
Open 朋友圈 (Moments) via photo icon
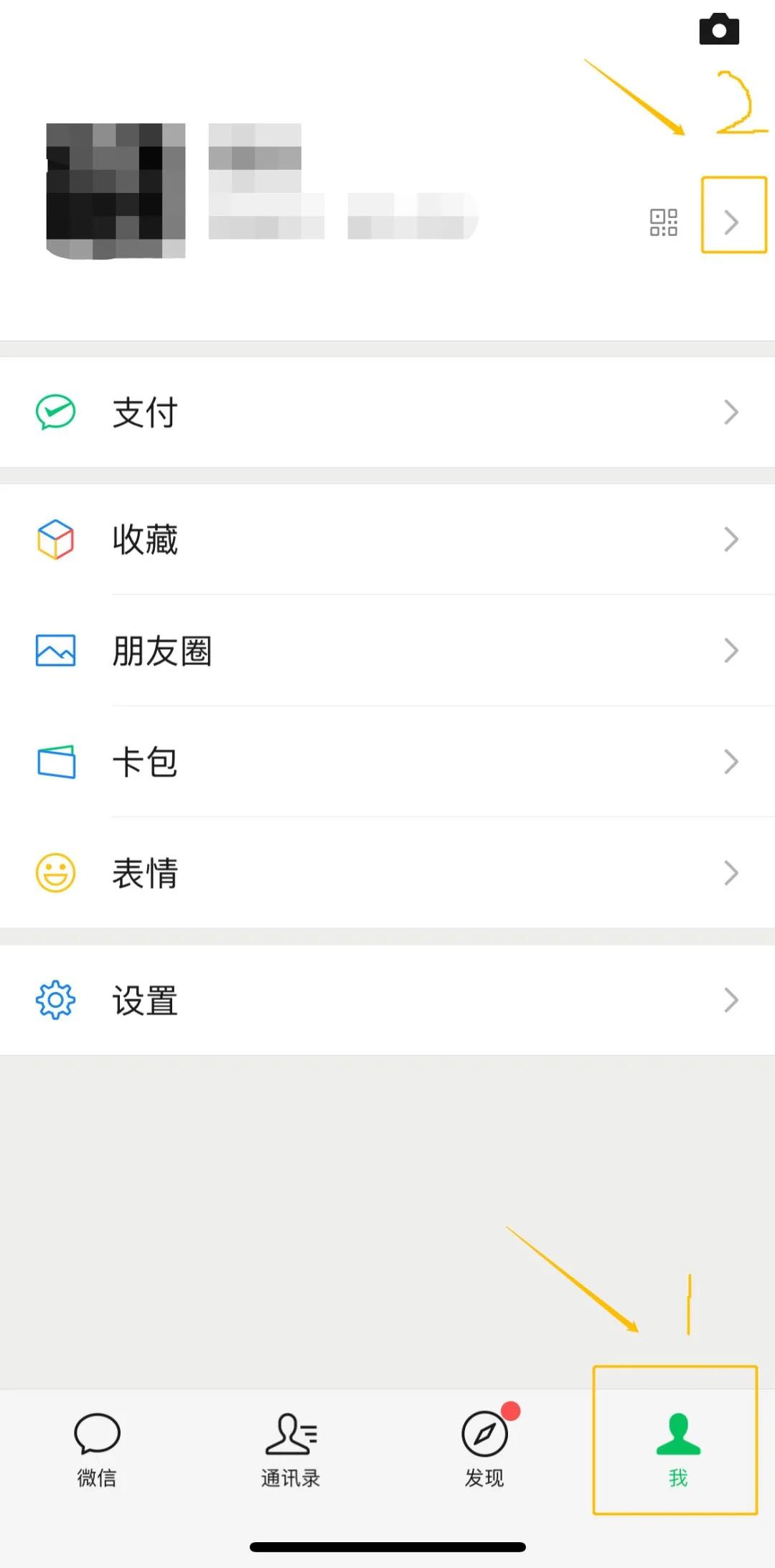coord(54,650)
